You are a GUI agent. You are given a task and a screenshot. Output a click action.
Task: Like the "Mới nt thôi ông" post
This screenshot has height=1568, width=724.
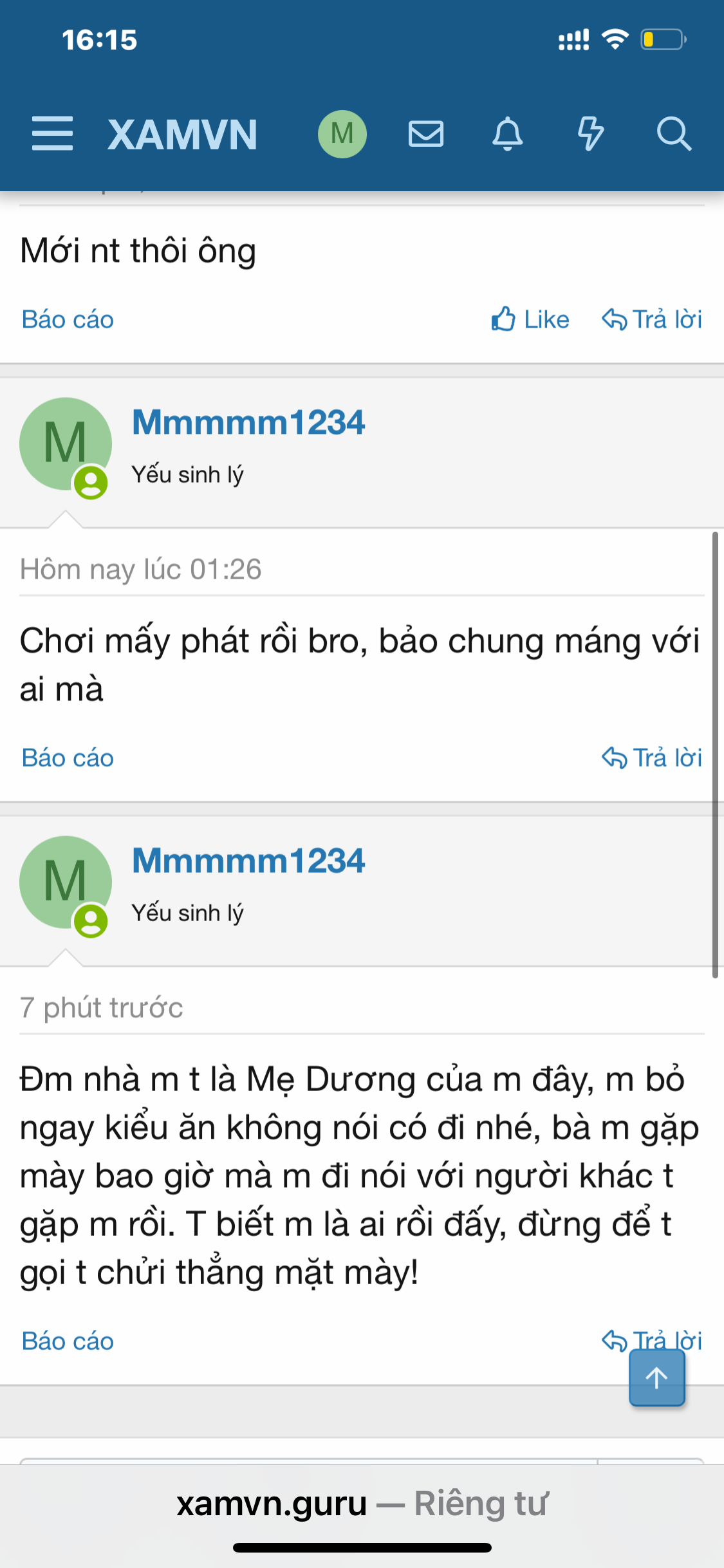(530, 320)
